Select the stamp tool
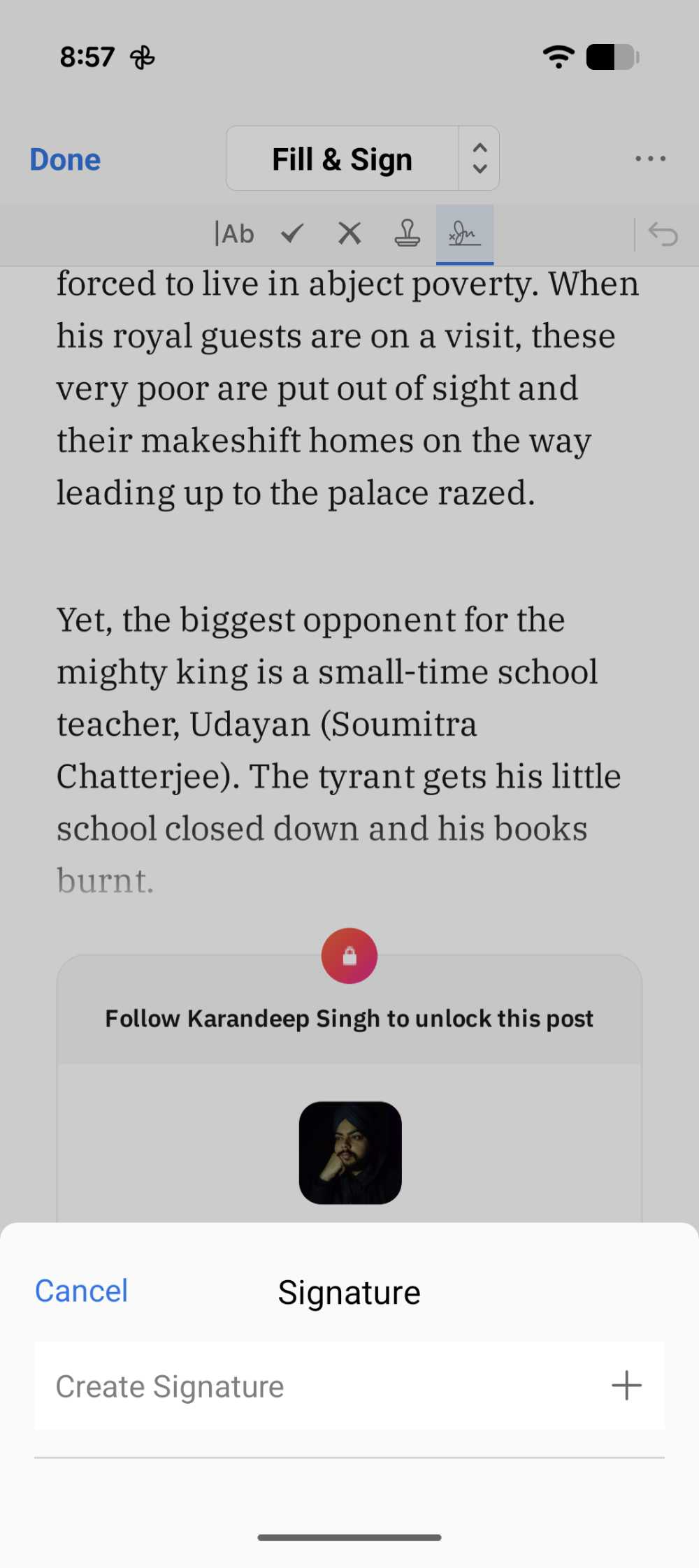The width and height of the screenshot is (699, 1568). (x=407, y=233)
